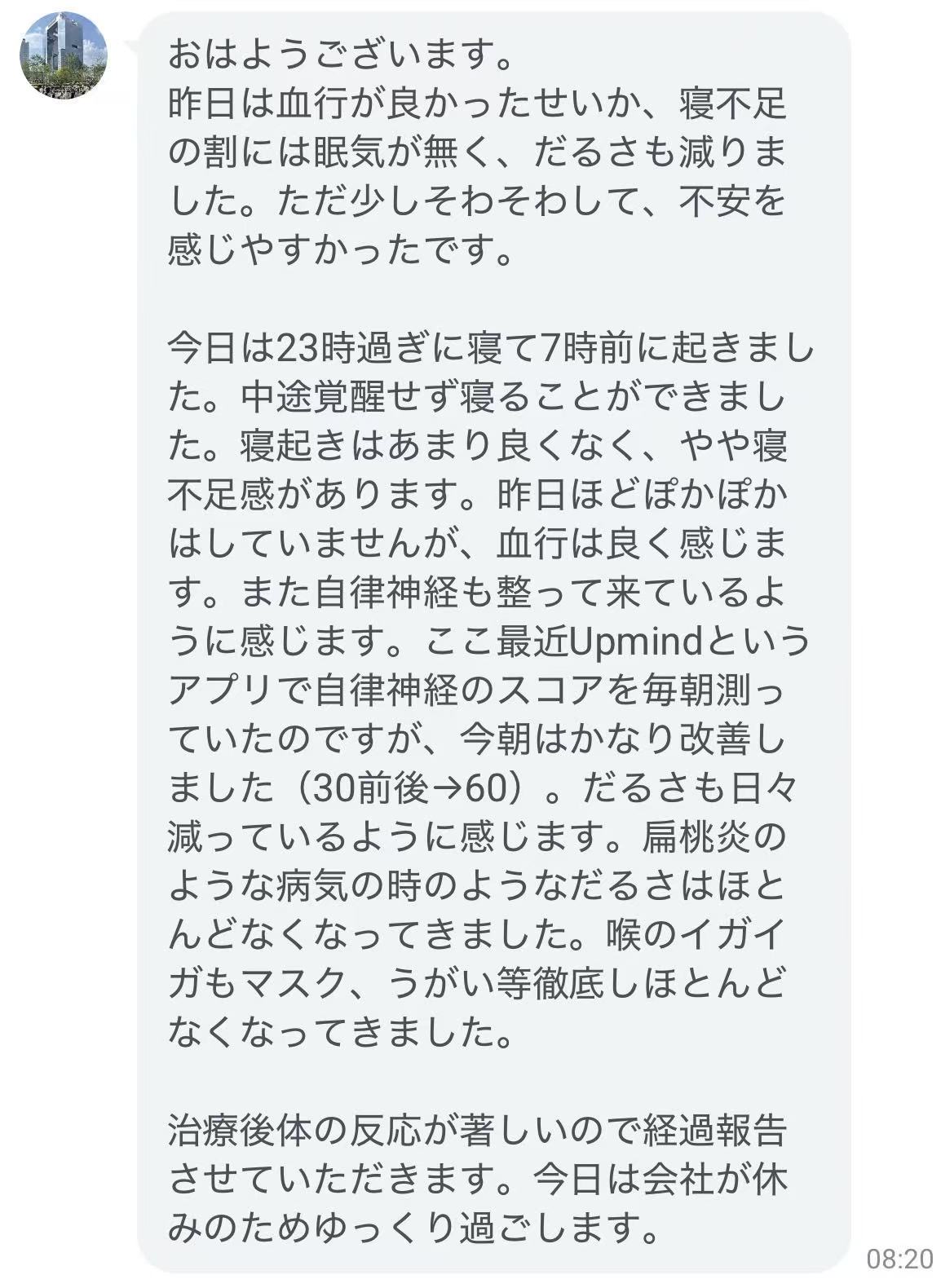941x1288 pixels.
Task: Open the sender's building profile picture
Action: point(64,55)
